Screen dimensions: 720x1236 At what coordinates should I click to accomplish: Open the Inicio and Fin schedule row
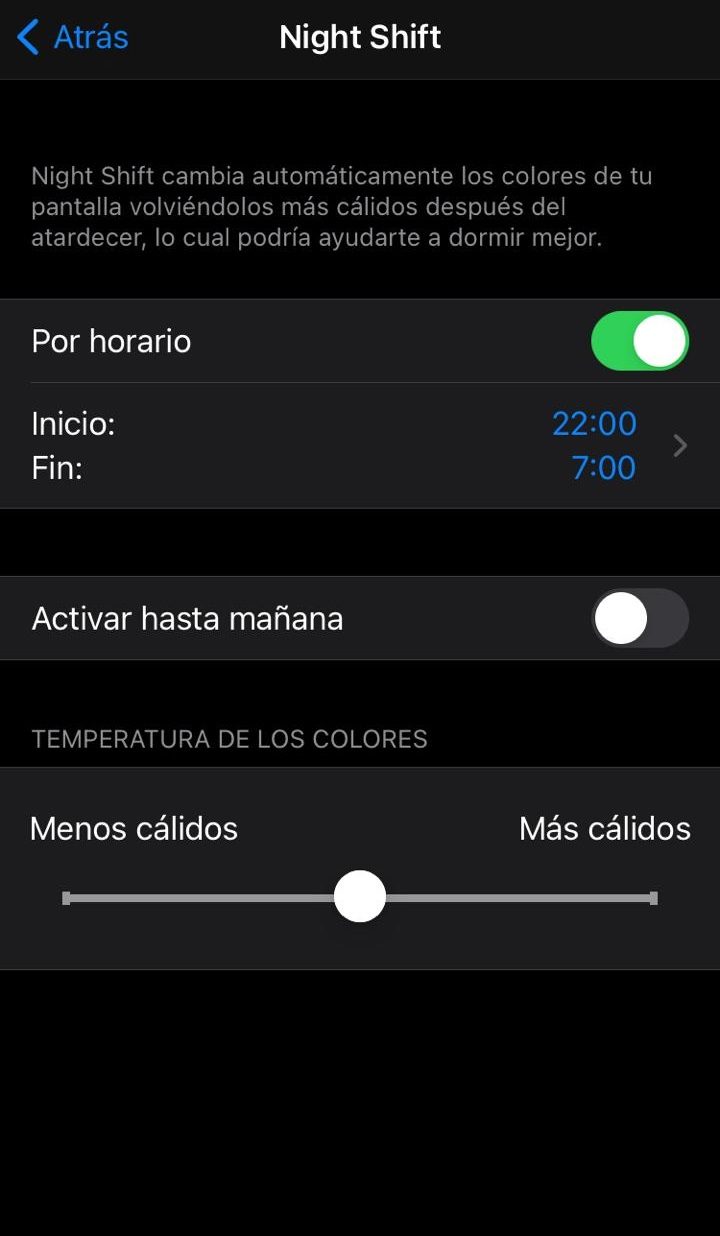click(360, 446)
